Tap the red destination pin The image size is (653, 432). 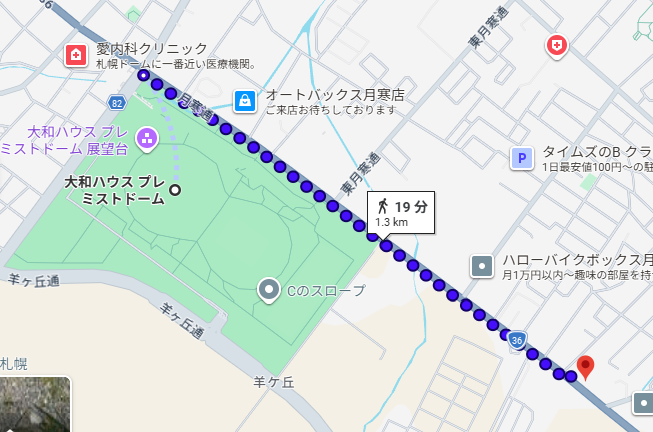click(586, 367)
